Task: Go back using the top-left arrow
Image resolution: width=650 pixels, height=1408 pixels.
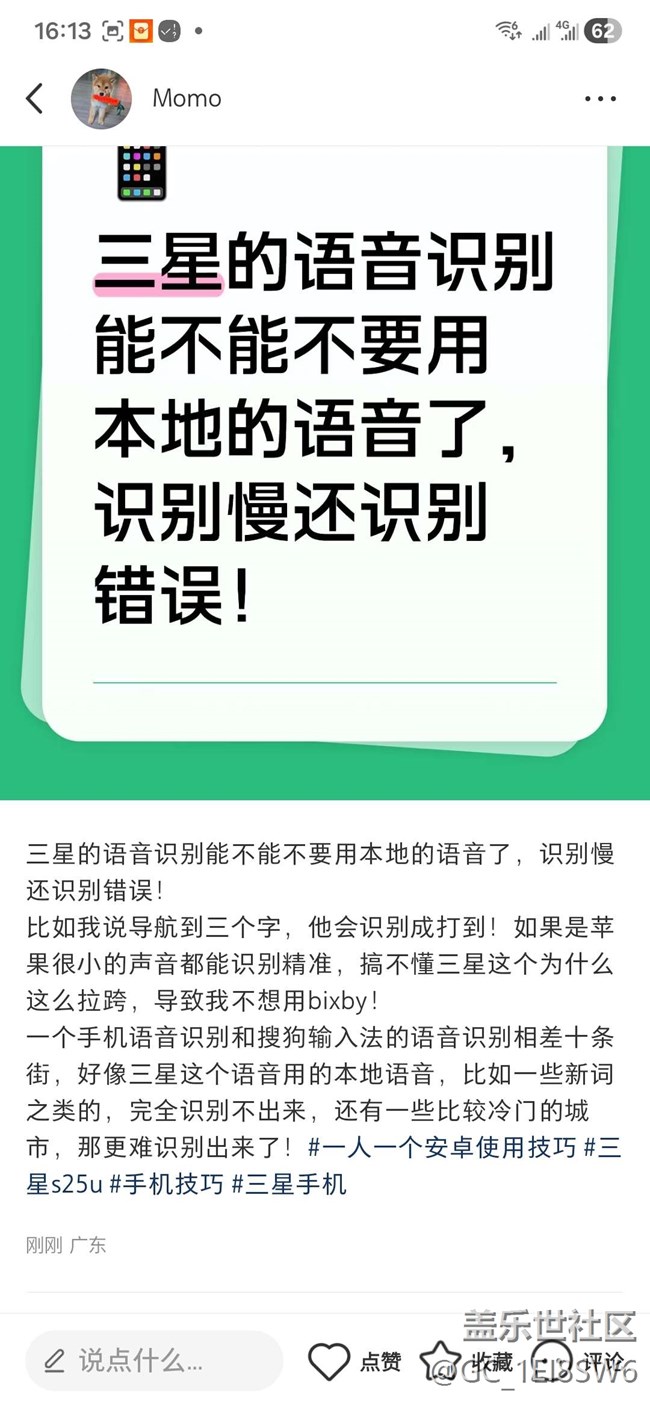Action: [35, 99]
